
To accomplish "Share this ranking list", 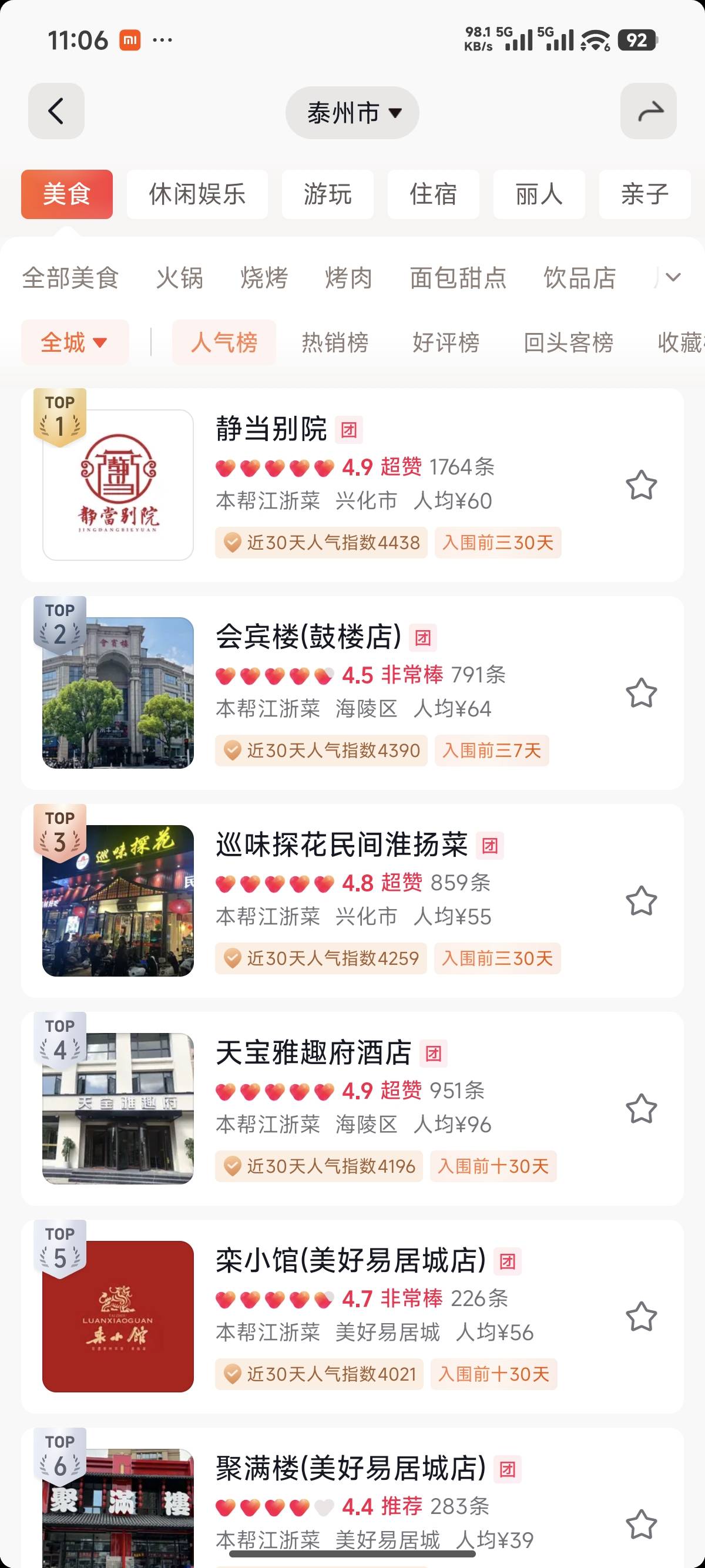I will [x=649, y=112].
